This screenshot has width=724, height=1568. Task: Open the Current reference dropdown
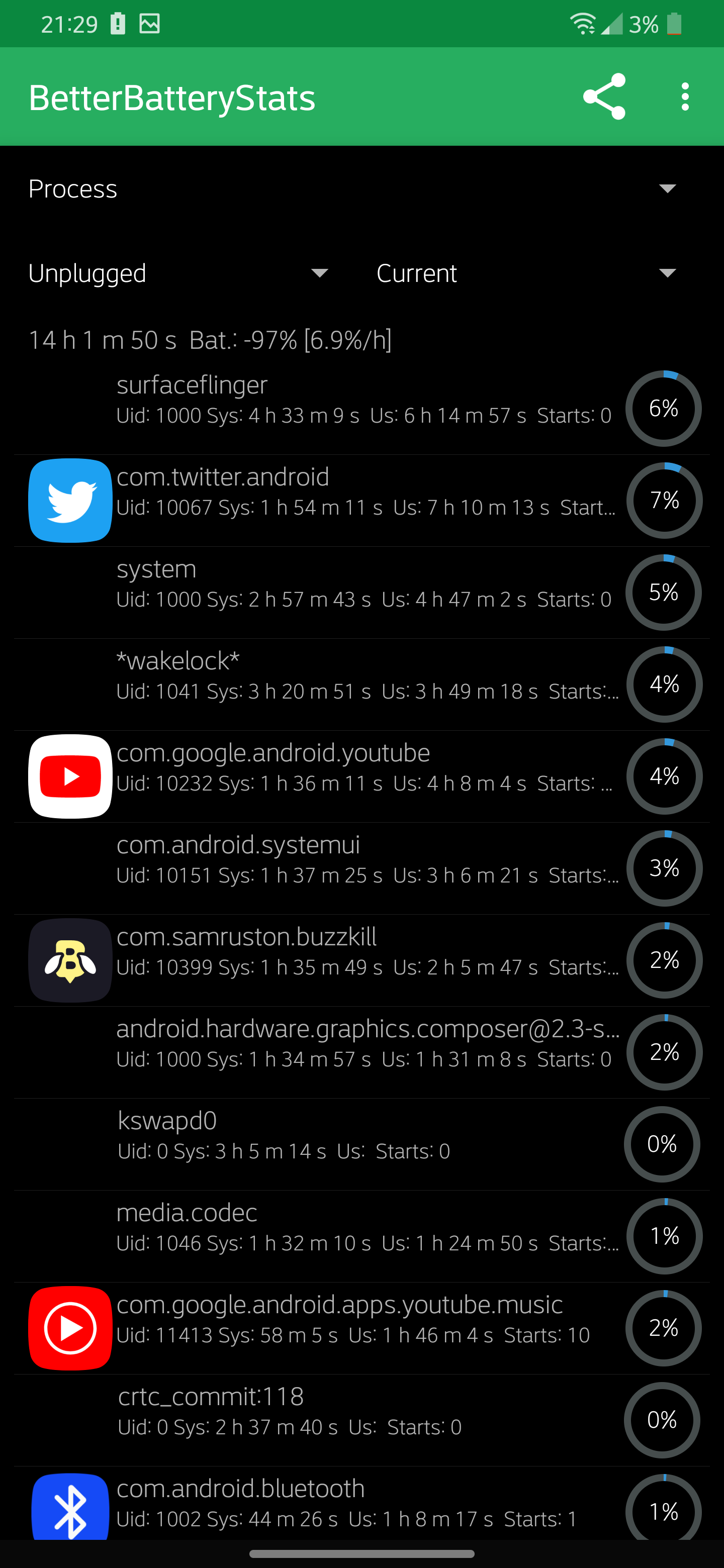point(527,273)
